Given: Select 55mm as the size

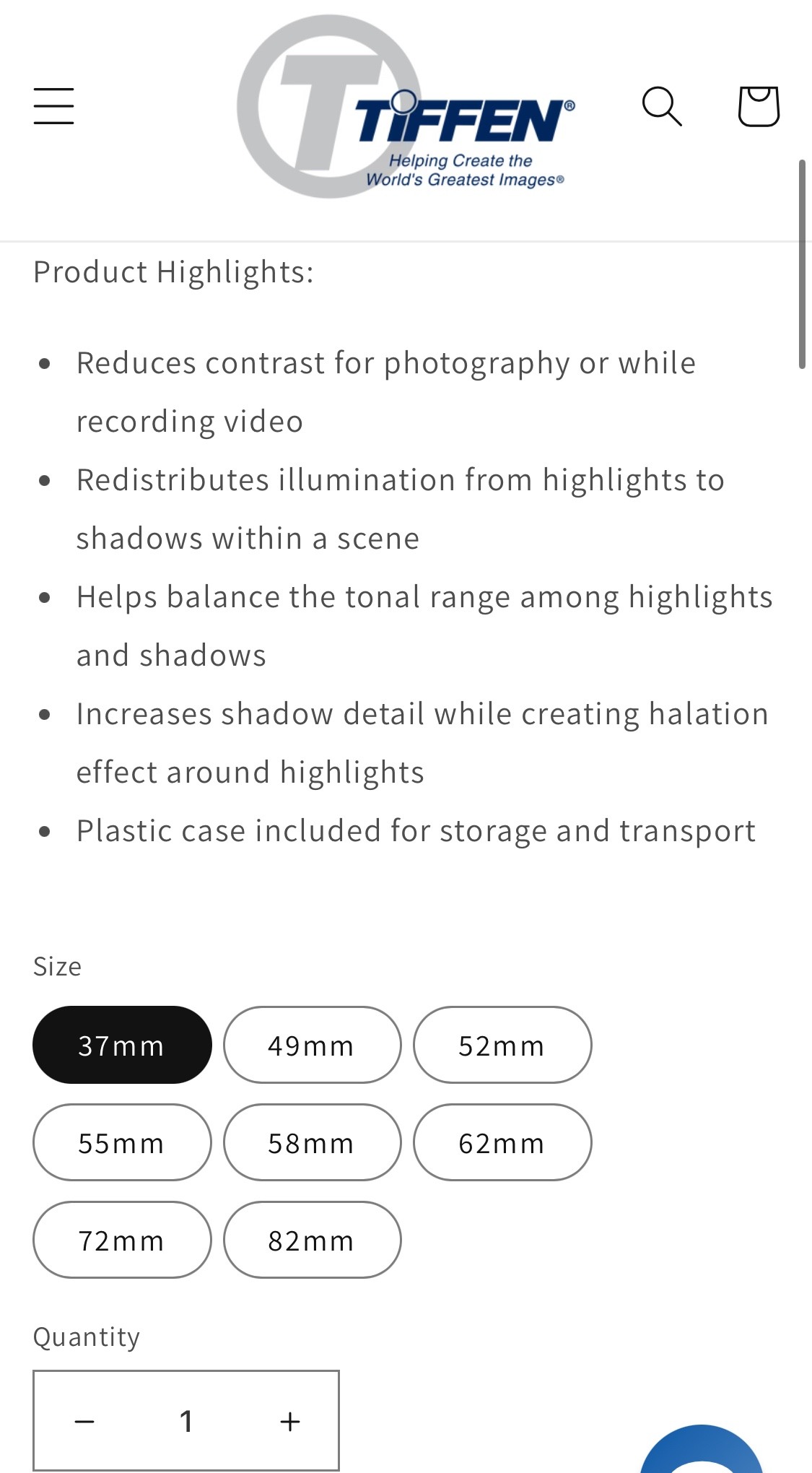Looking at the screenshot, I should click(x=122, y=1142).
